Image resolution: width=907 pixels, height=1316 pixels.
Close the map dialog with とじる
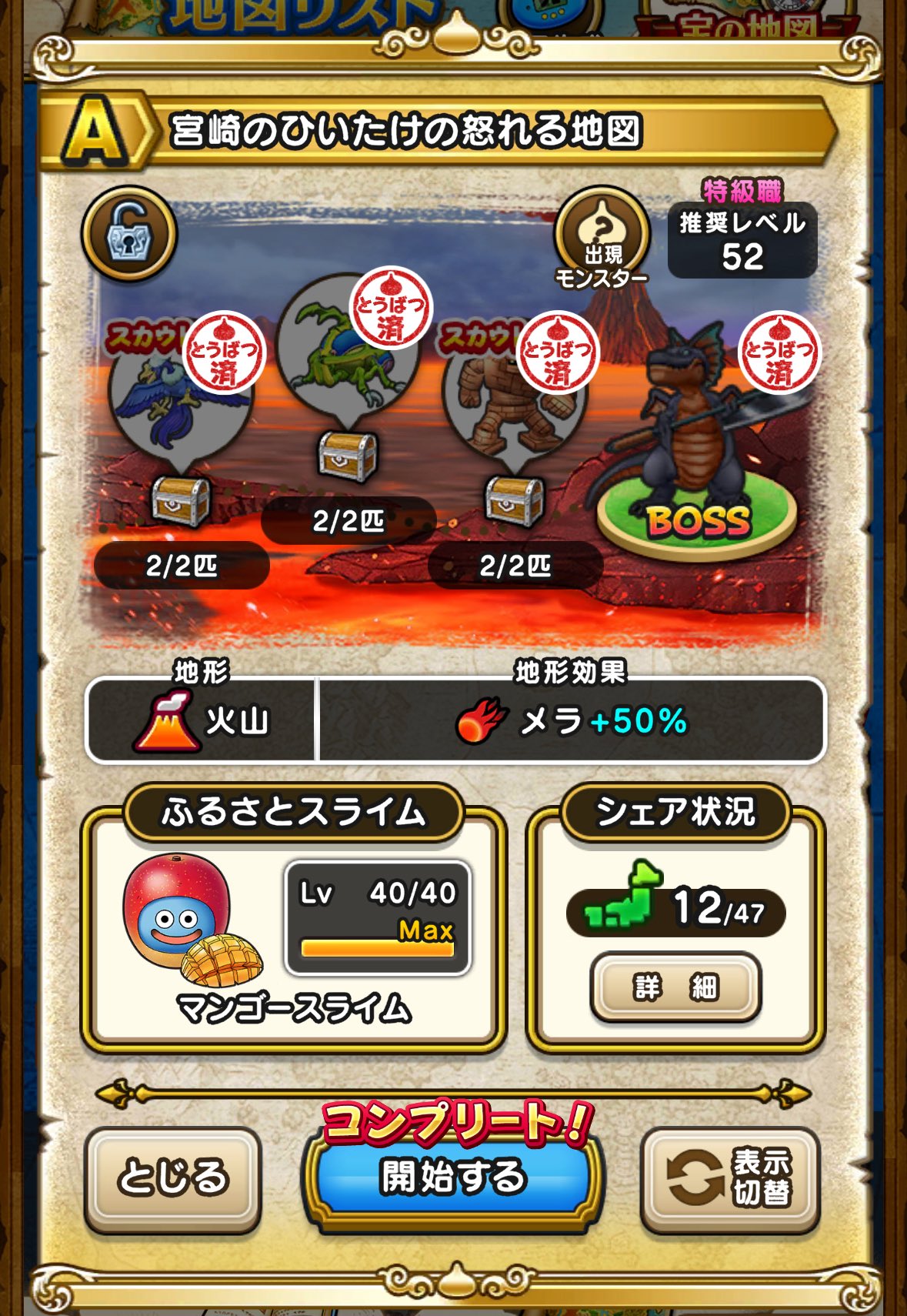point(173,1177)
